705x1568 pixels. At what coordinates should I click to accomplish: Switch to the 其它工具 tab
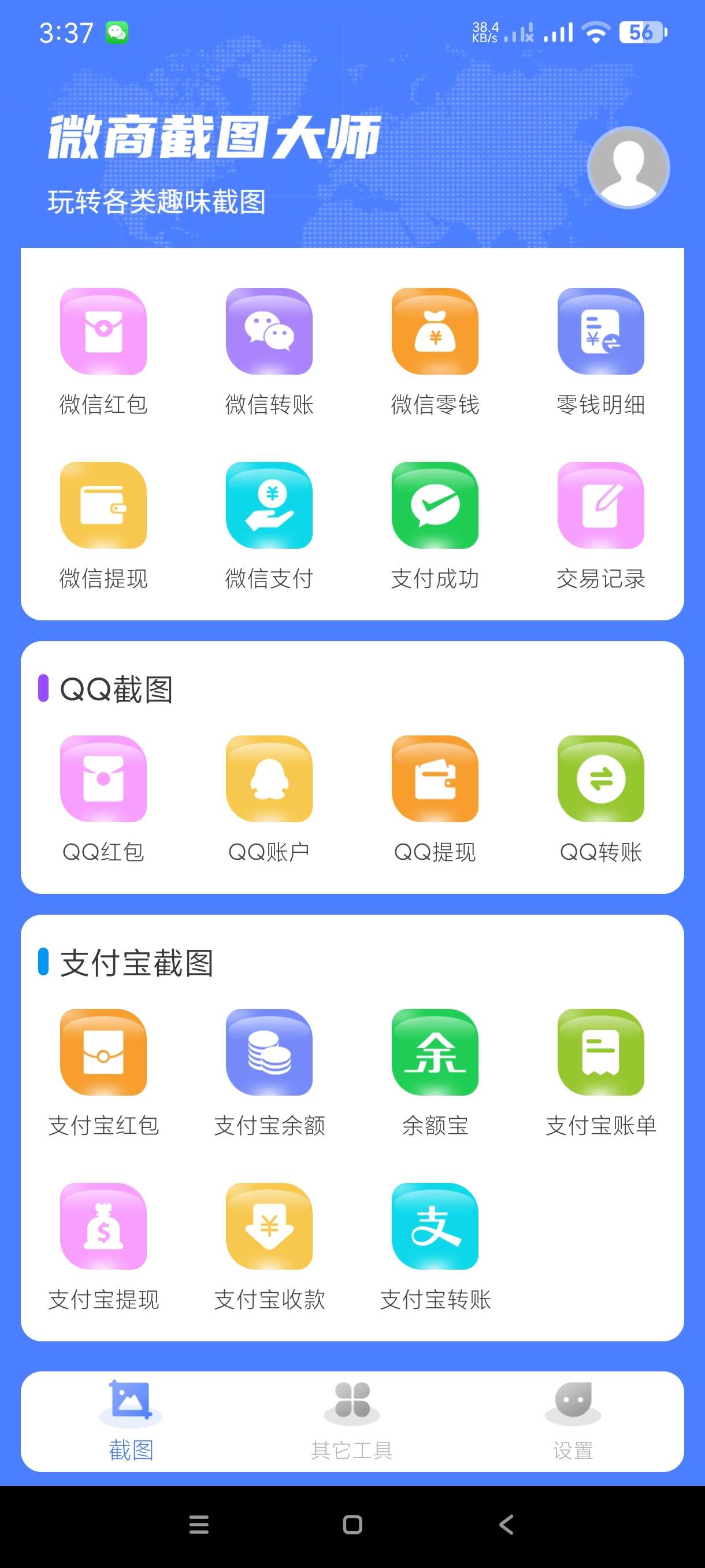[351, 1421]
